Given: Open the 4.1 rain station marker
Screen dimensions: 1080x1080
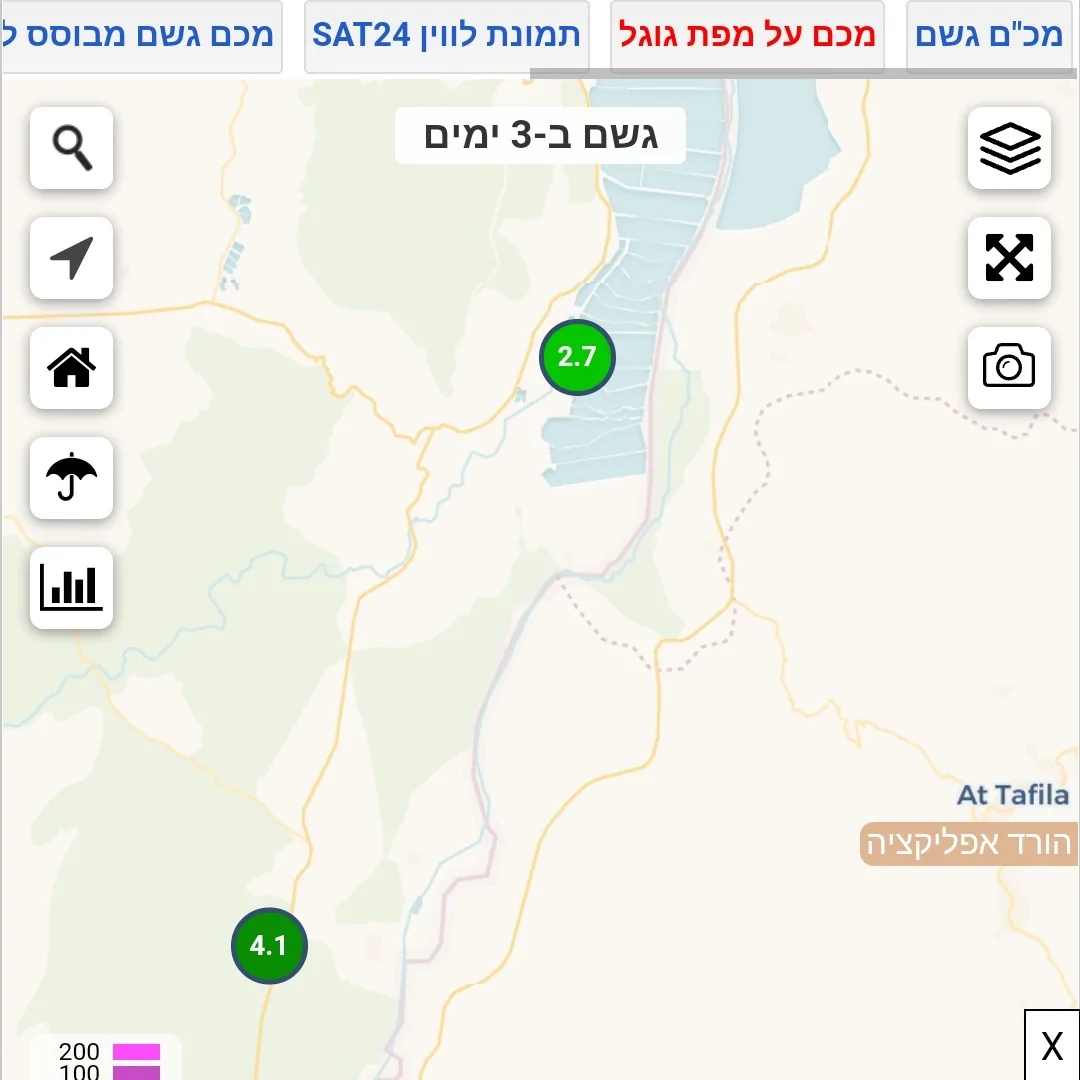Looking at the screenshot, I should [x=269, y=946].
